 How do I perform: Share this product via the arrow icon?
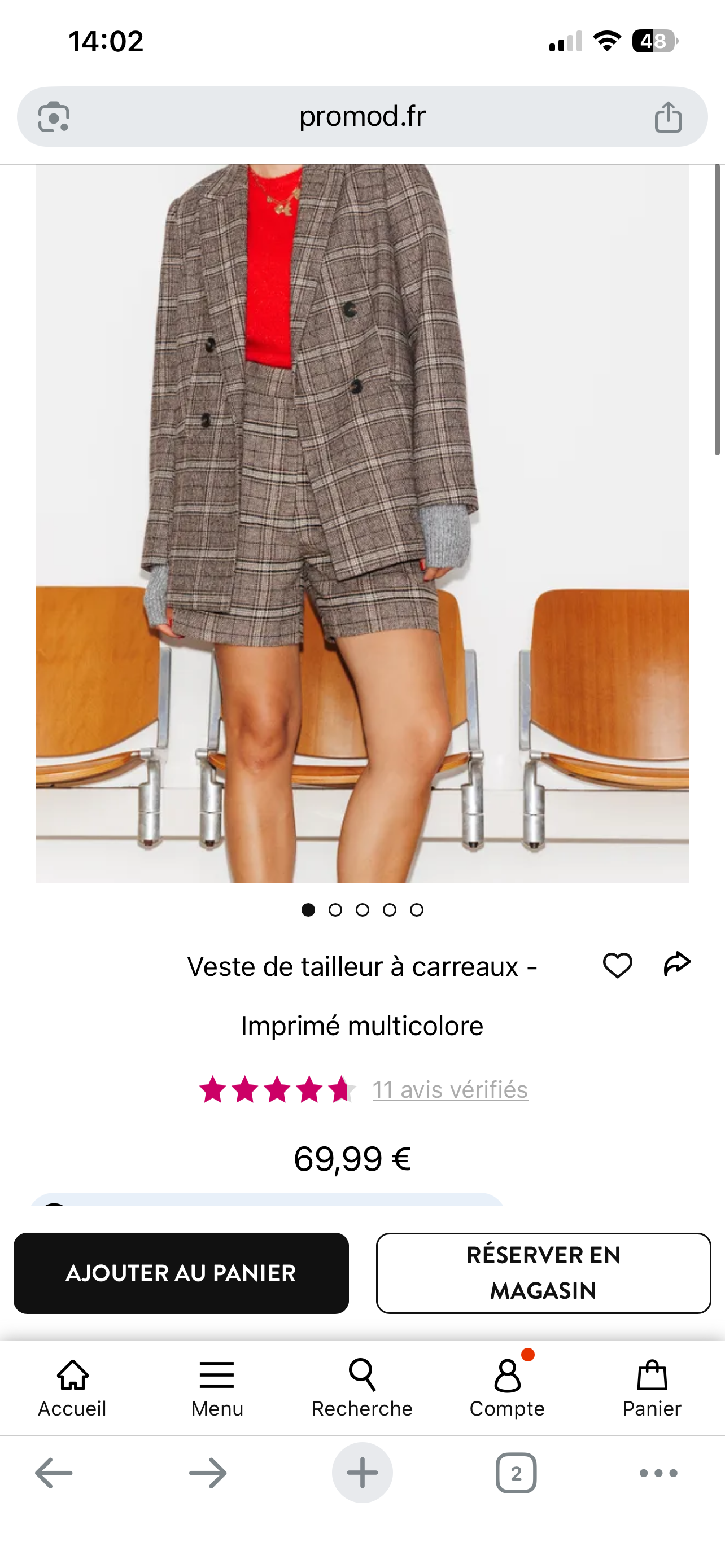tap(677, 964)
